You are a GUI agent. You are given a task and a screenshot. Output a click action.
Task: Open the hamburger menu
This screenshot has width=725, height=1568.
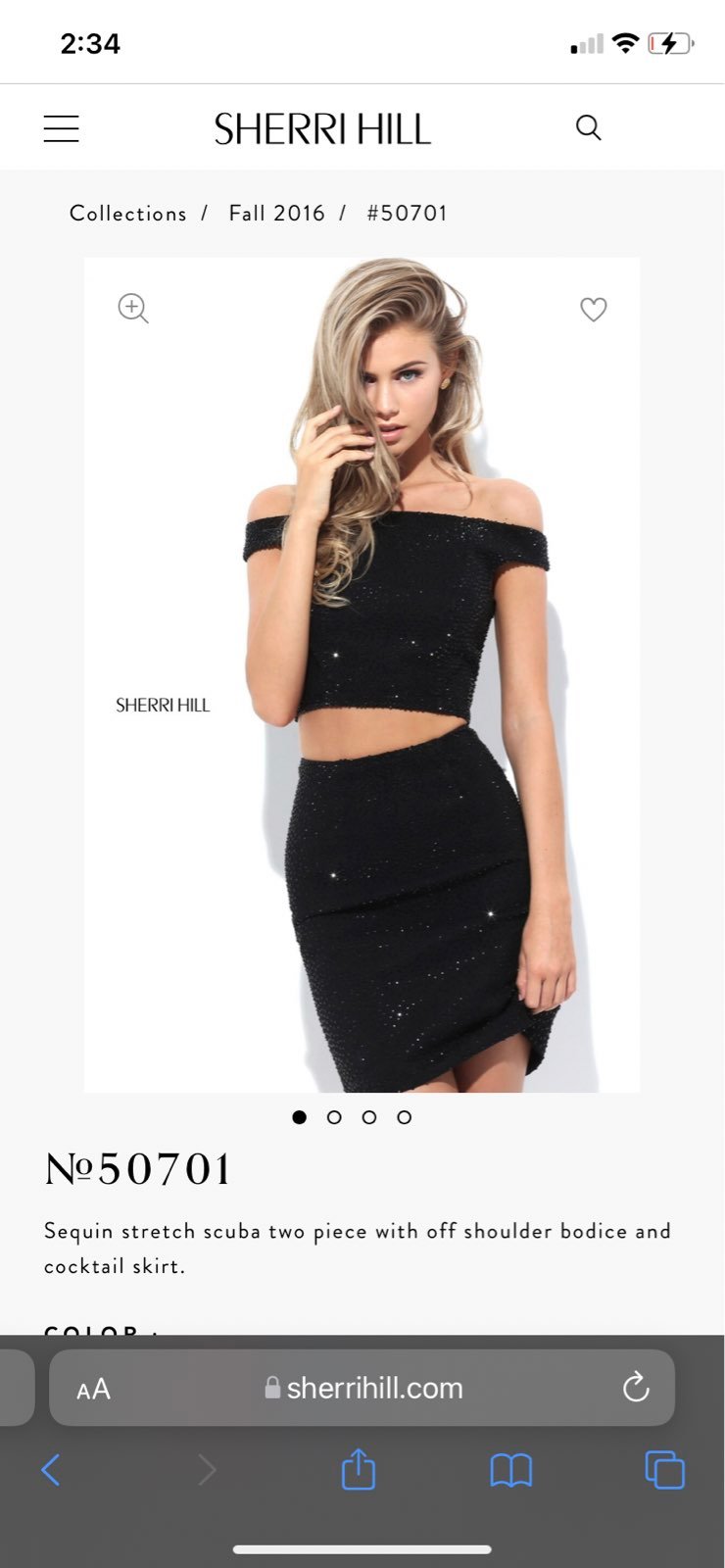point(61,128)
